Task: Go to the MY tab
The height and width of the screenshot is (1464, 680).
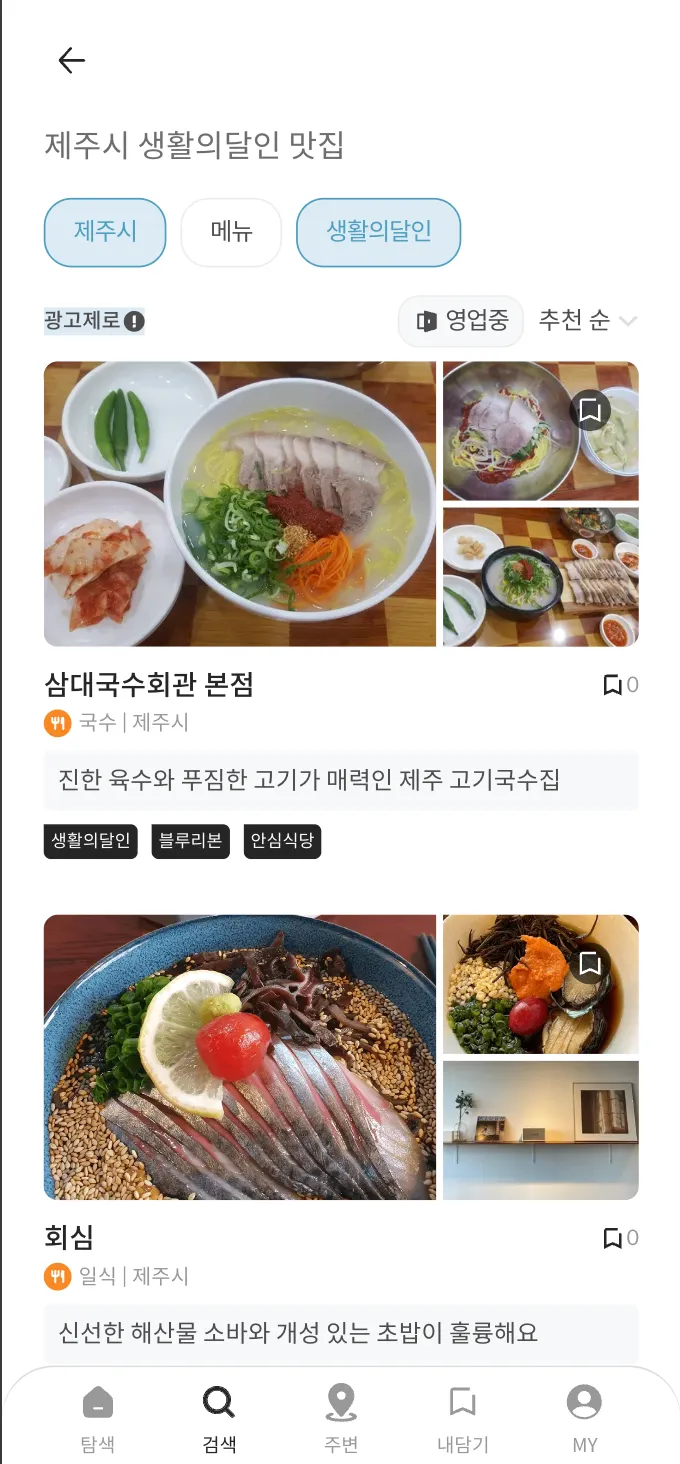Action: tap(584, 1417)
